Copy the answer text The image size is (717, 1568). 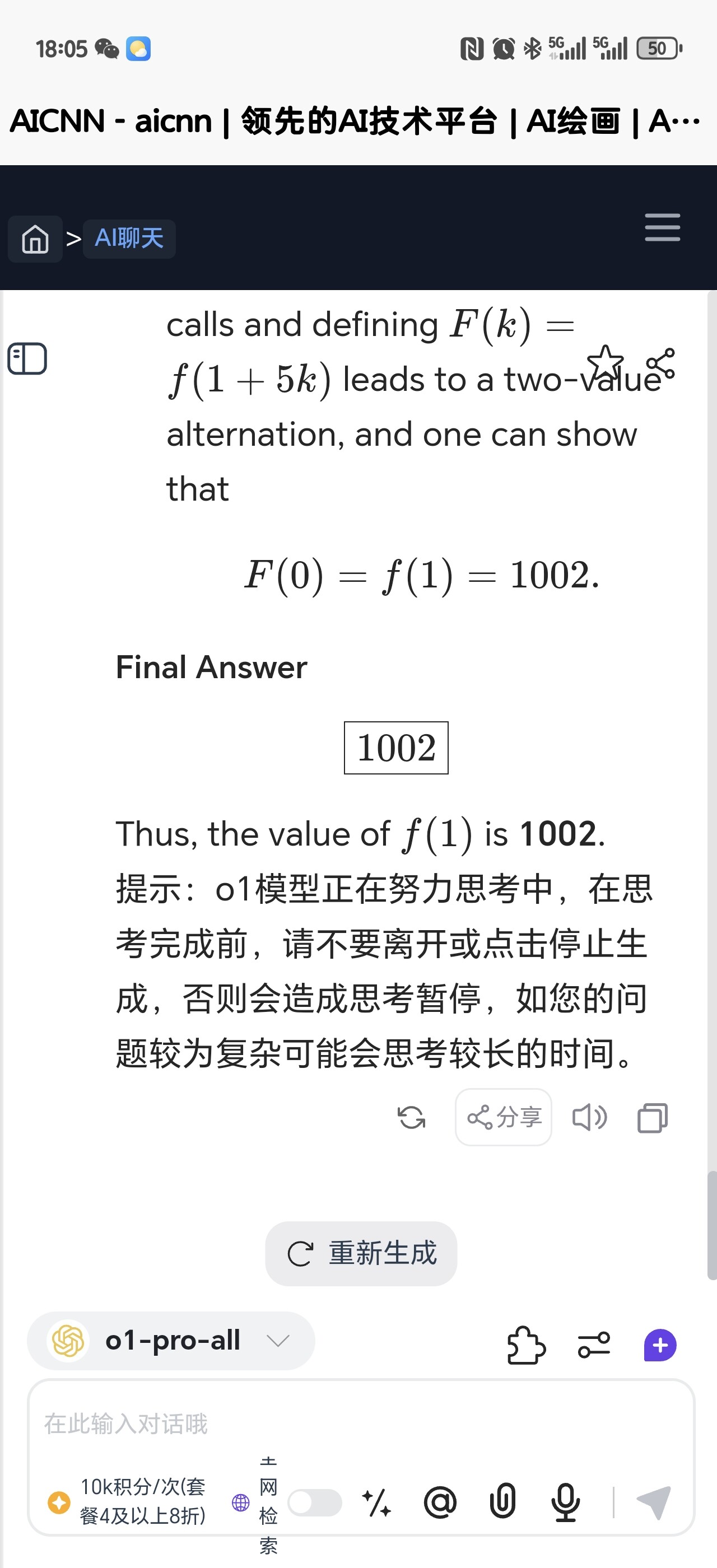point(653,1118)
